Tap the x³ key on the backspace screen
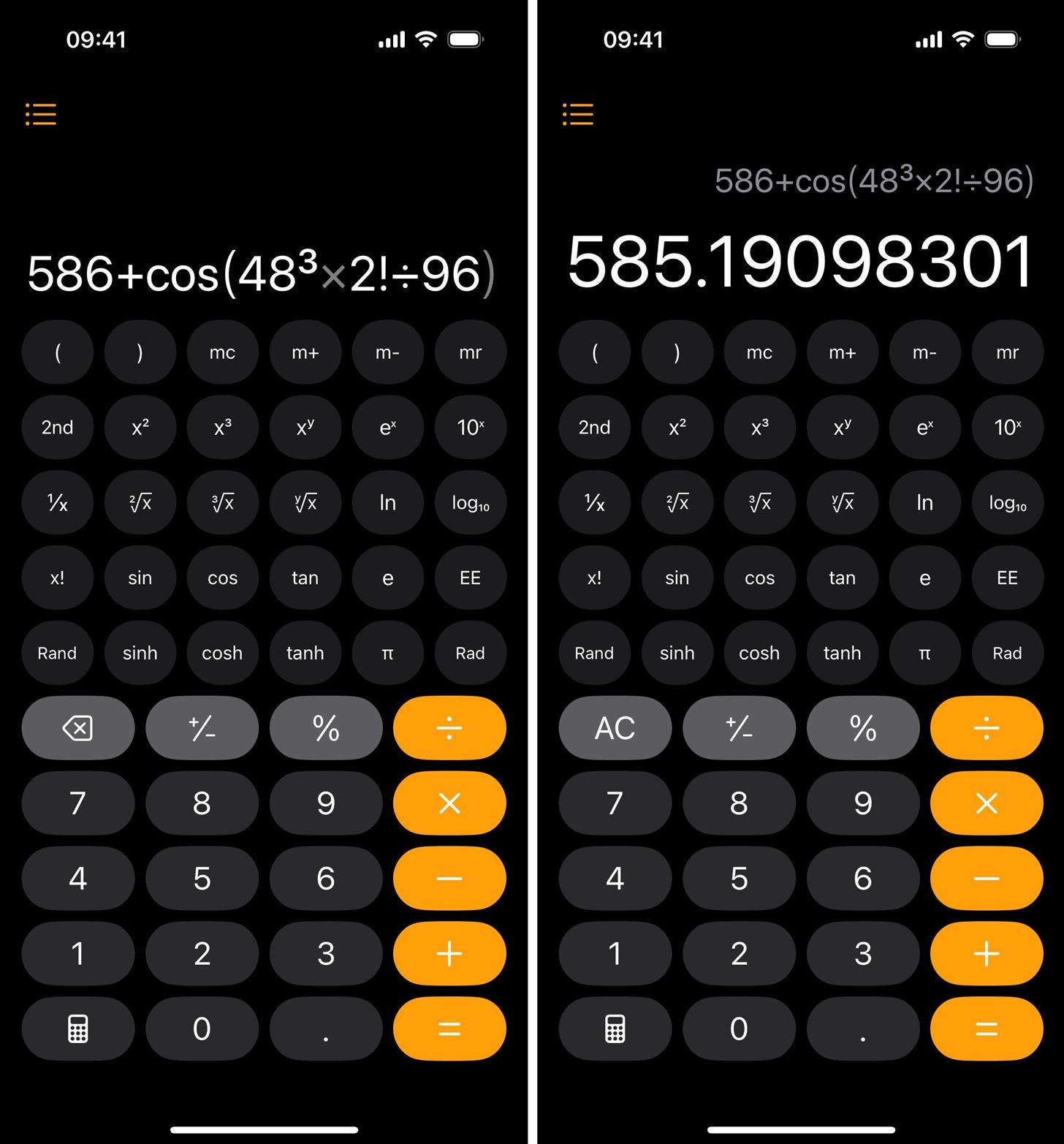This screenshot has height=1144, width=1064. coord(222,427)
